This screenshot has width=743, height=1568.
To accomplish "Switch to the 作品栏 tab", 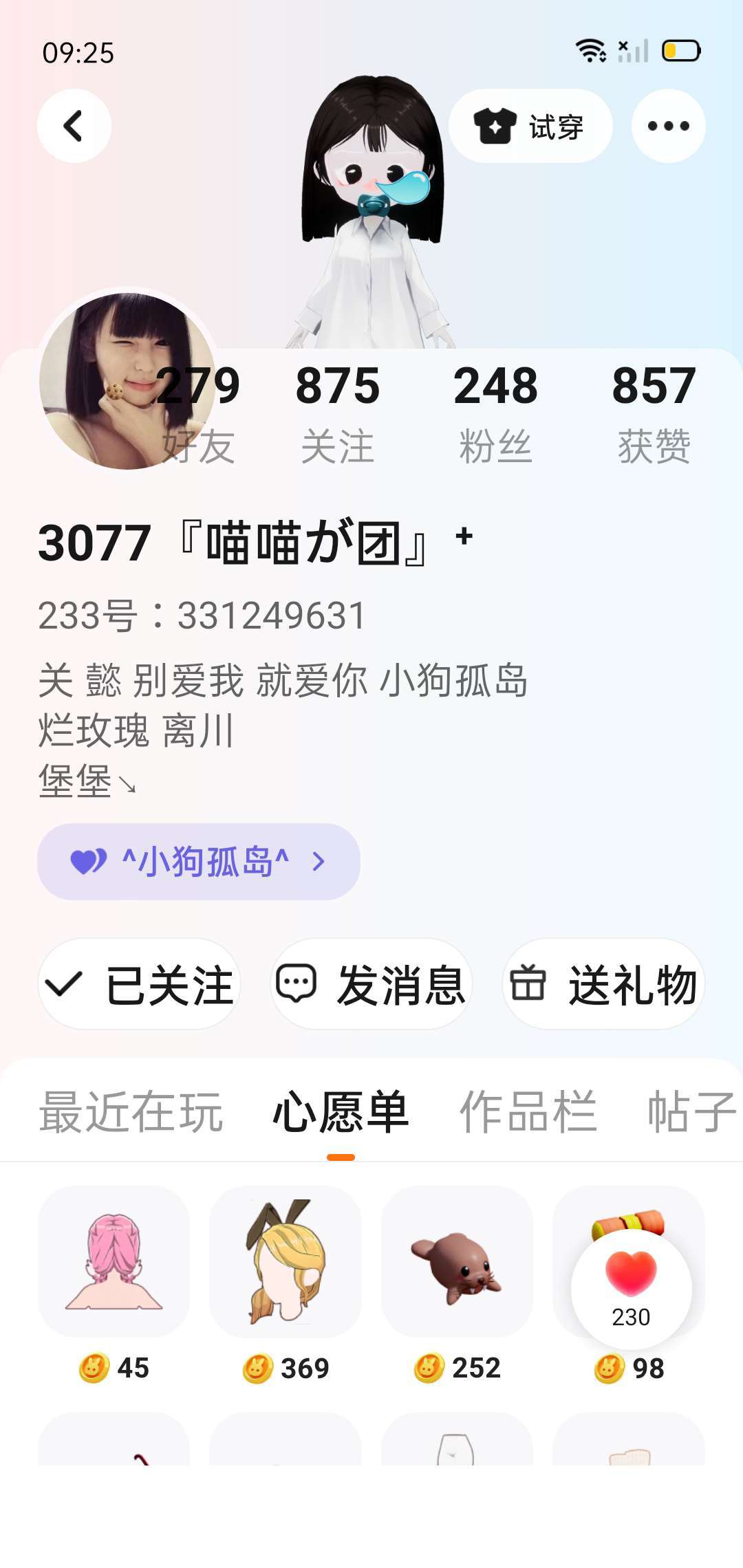I will pos(528,1111).
